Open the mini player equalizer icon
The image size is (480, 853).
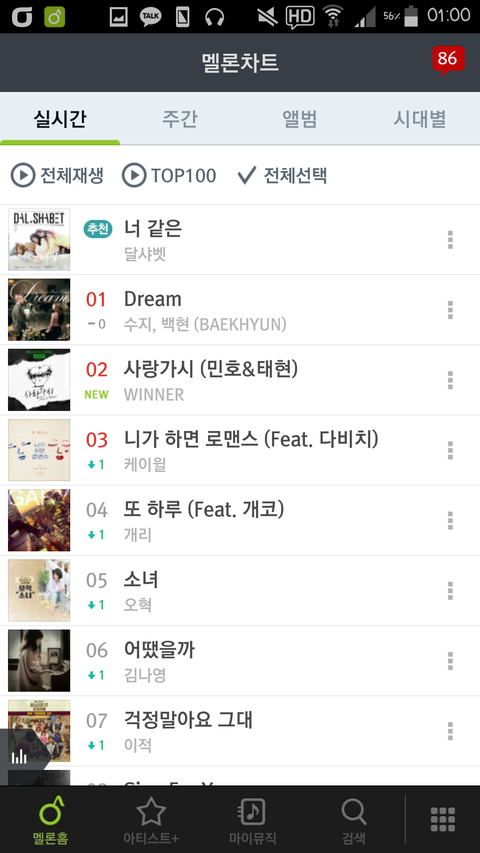20,756
